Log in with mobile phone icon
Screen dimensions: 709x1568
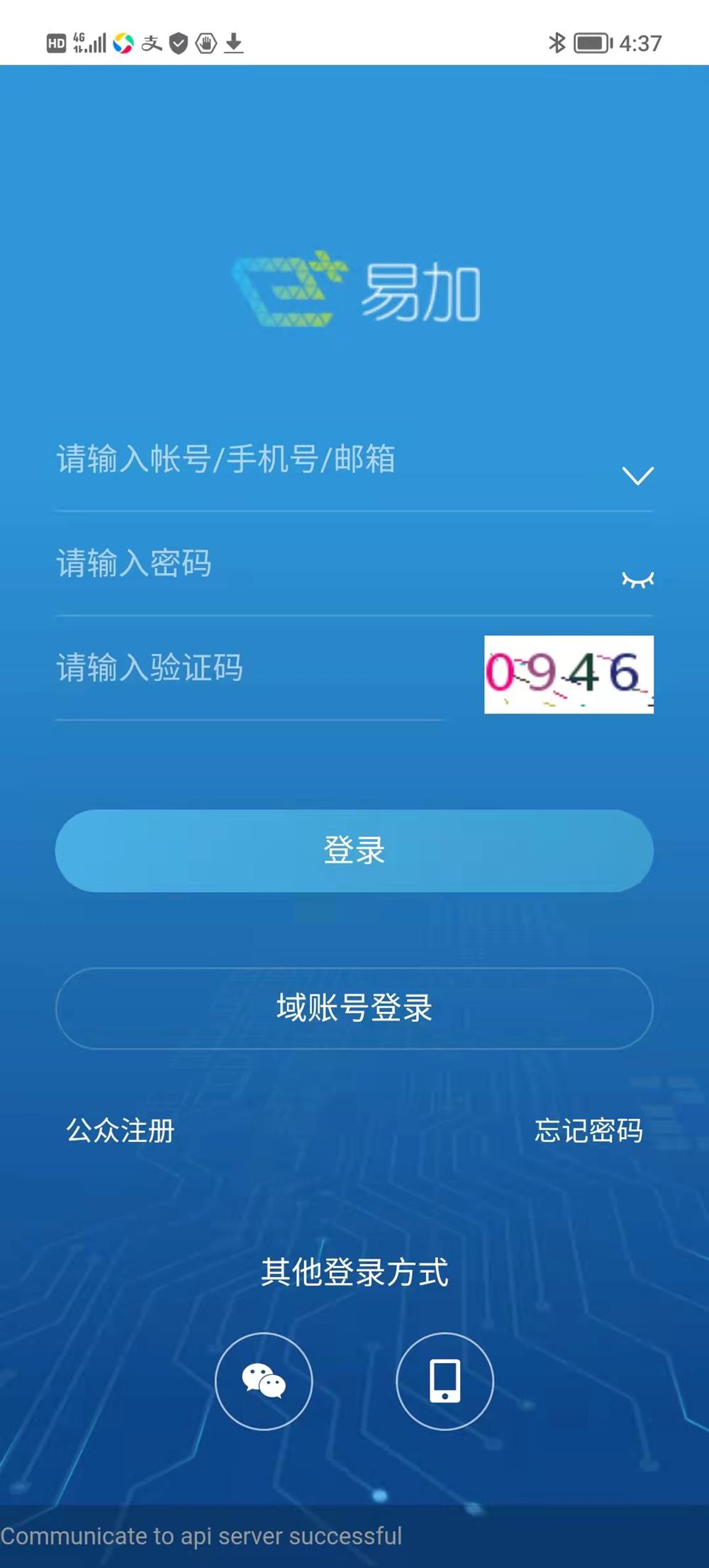point(445,1381)
